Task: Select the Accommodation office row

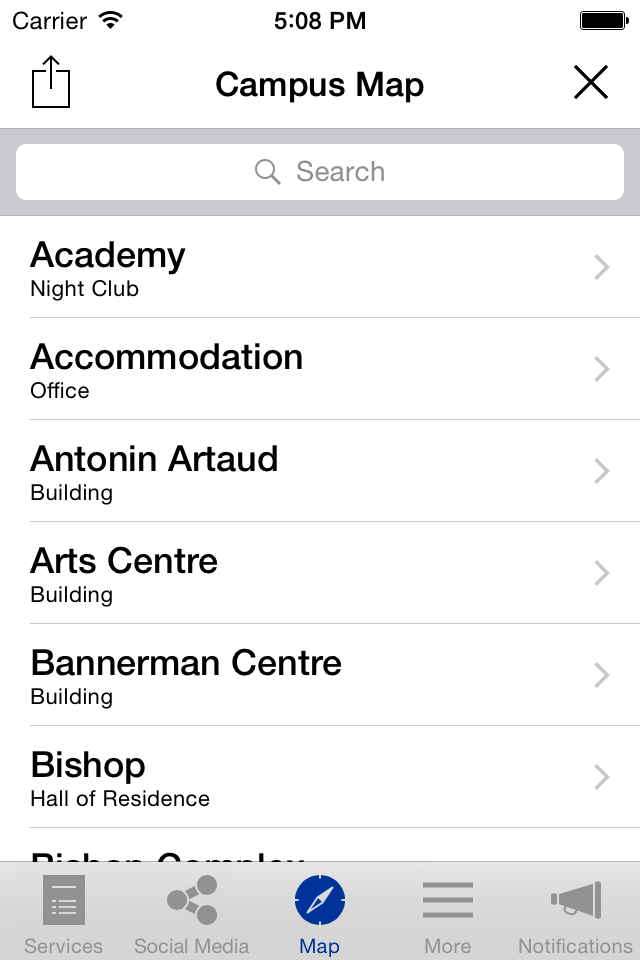Action: pyautogui.click(x=320, y=370)
